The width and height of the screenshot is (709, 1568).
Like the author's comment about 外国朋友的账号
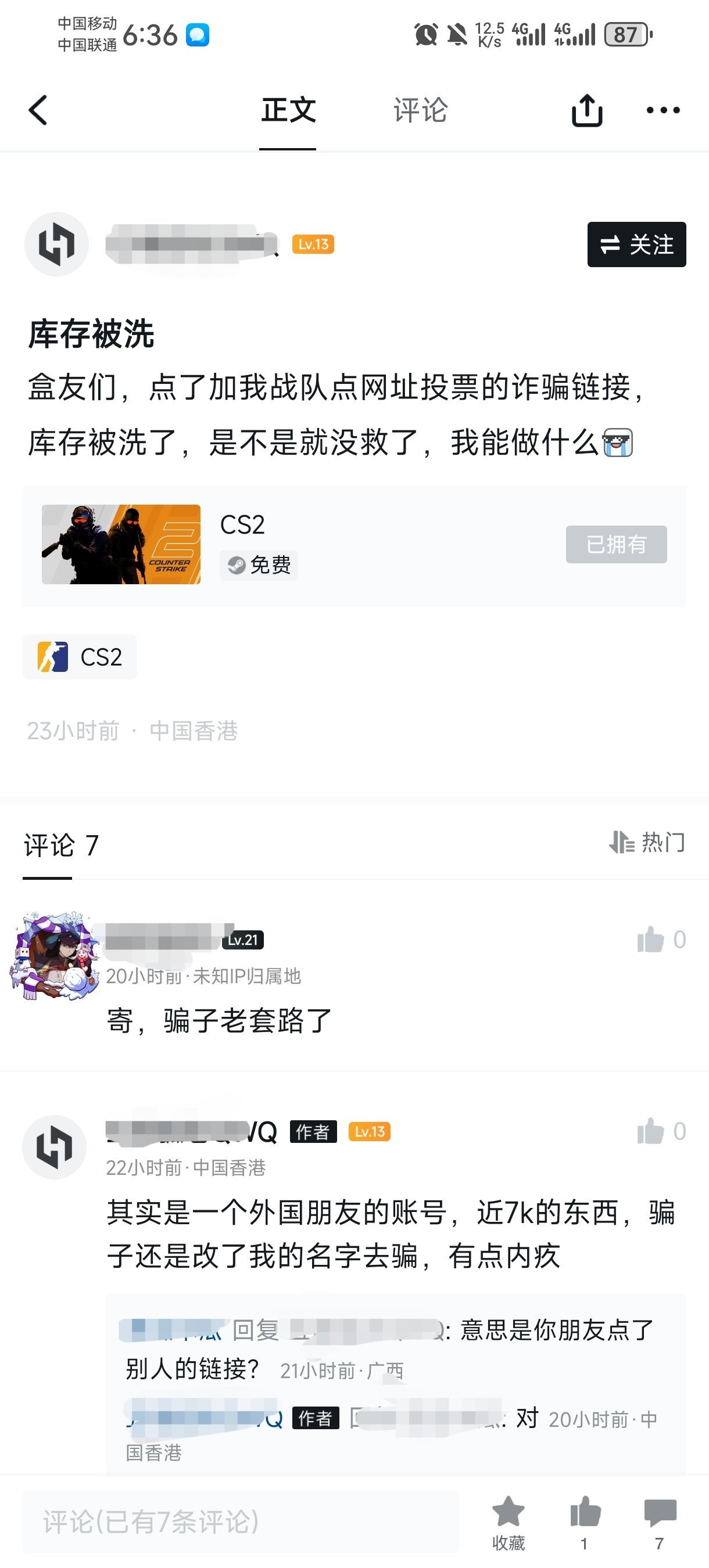point(650,1131)
